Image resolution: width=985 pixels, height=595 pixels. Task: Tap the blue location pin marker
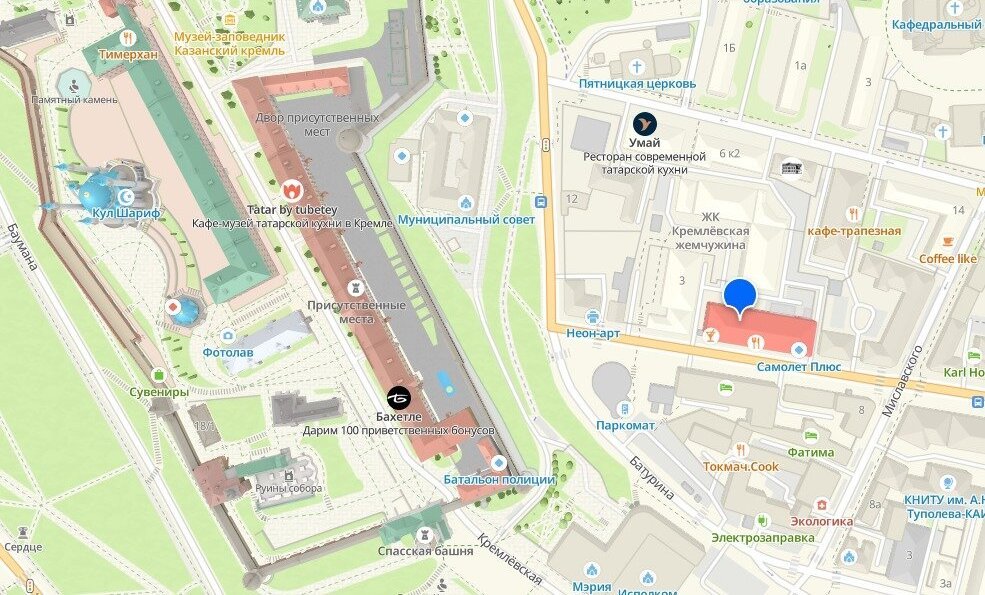tap(739, 296)
